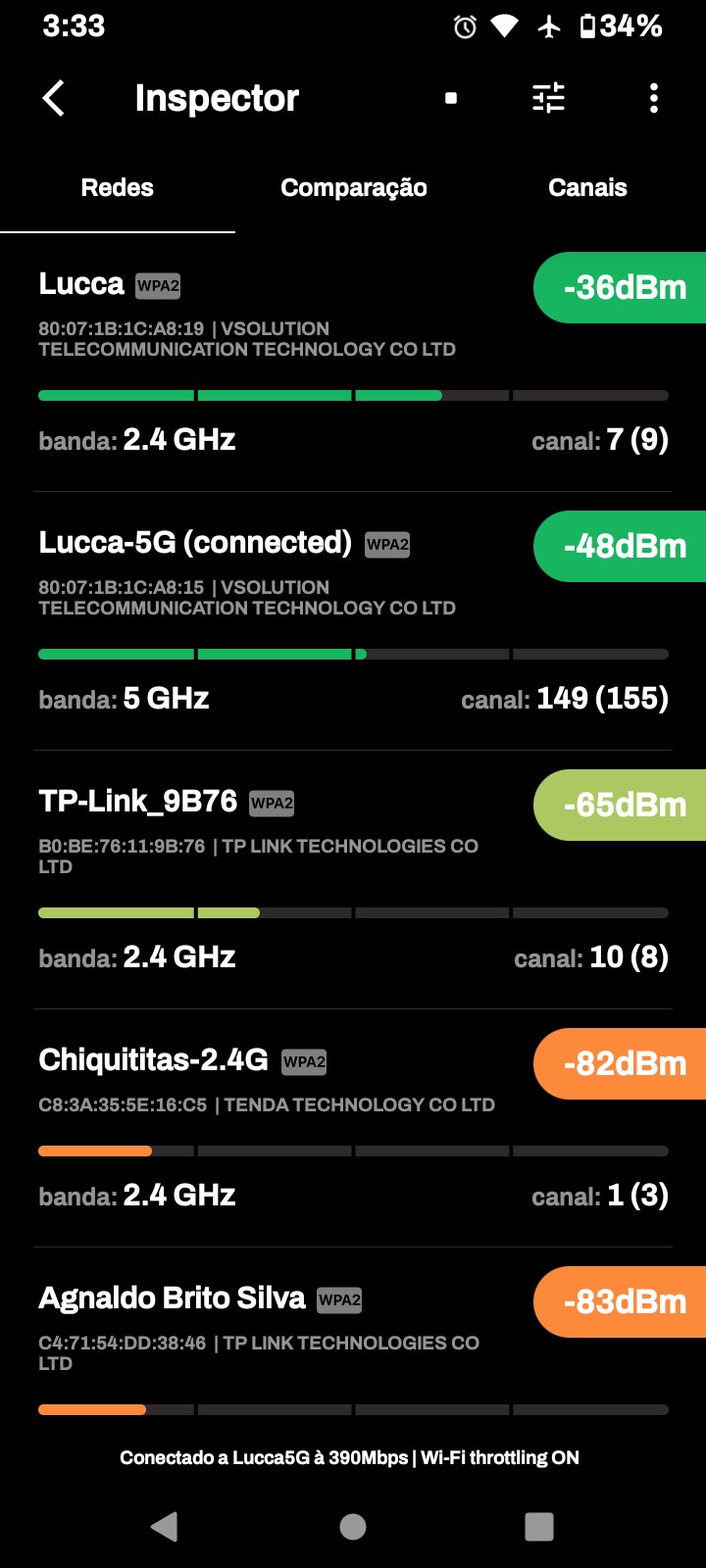Open recent apps from navigation bar

539,1526
